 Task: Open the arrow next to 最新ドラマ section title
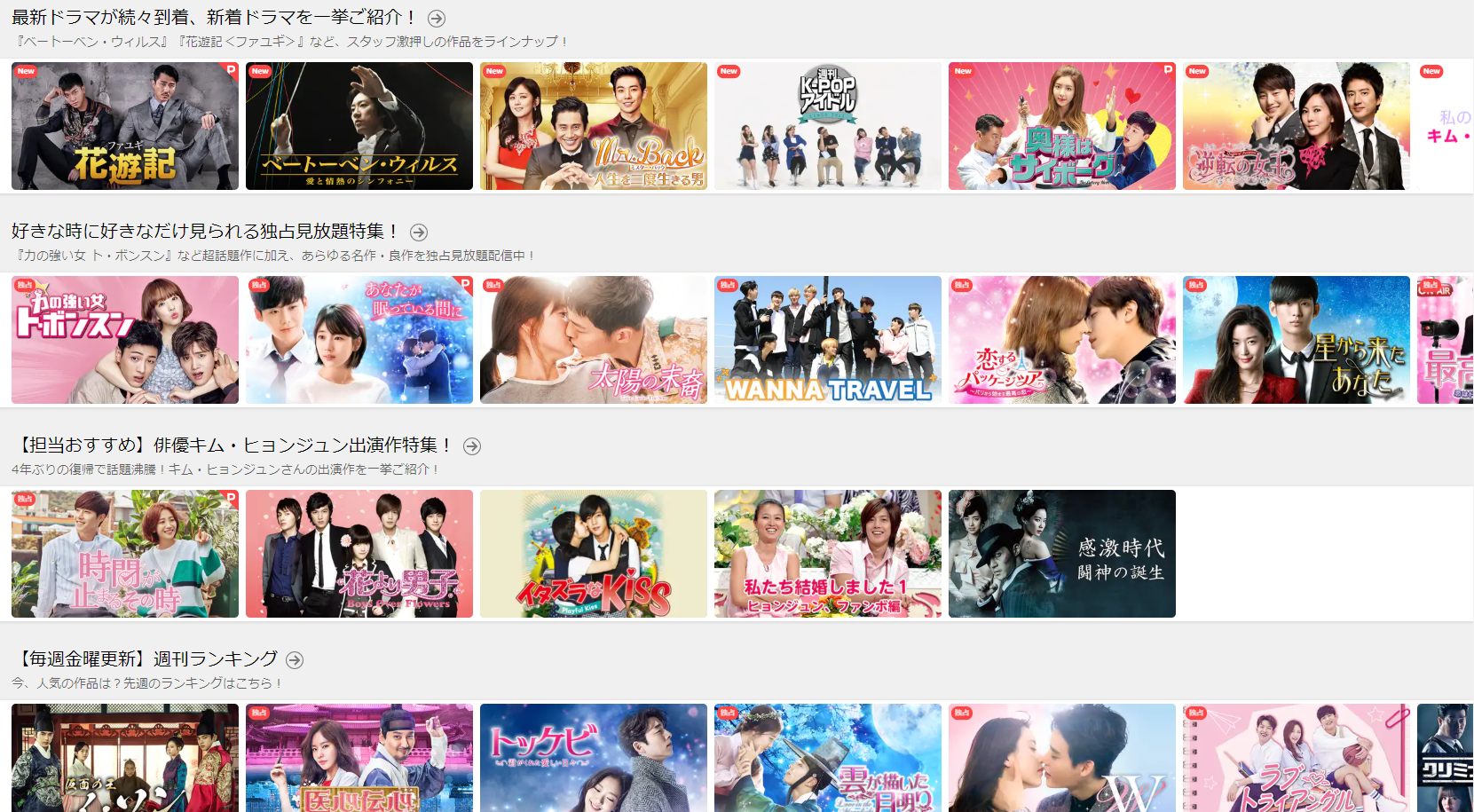(x=436, y=19)
